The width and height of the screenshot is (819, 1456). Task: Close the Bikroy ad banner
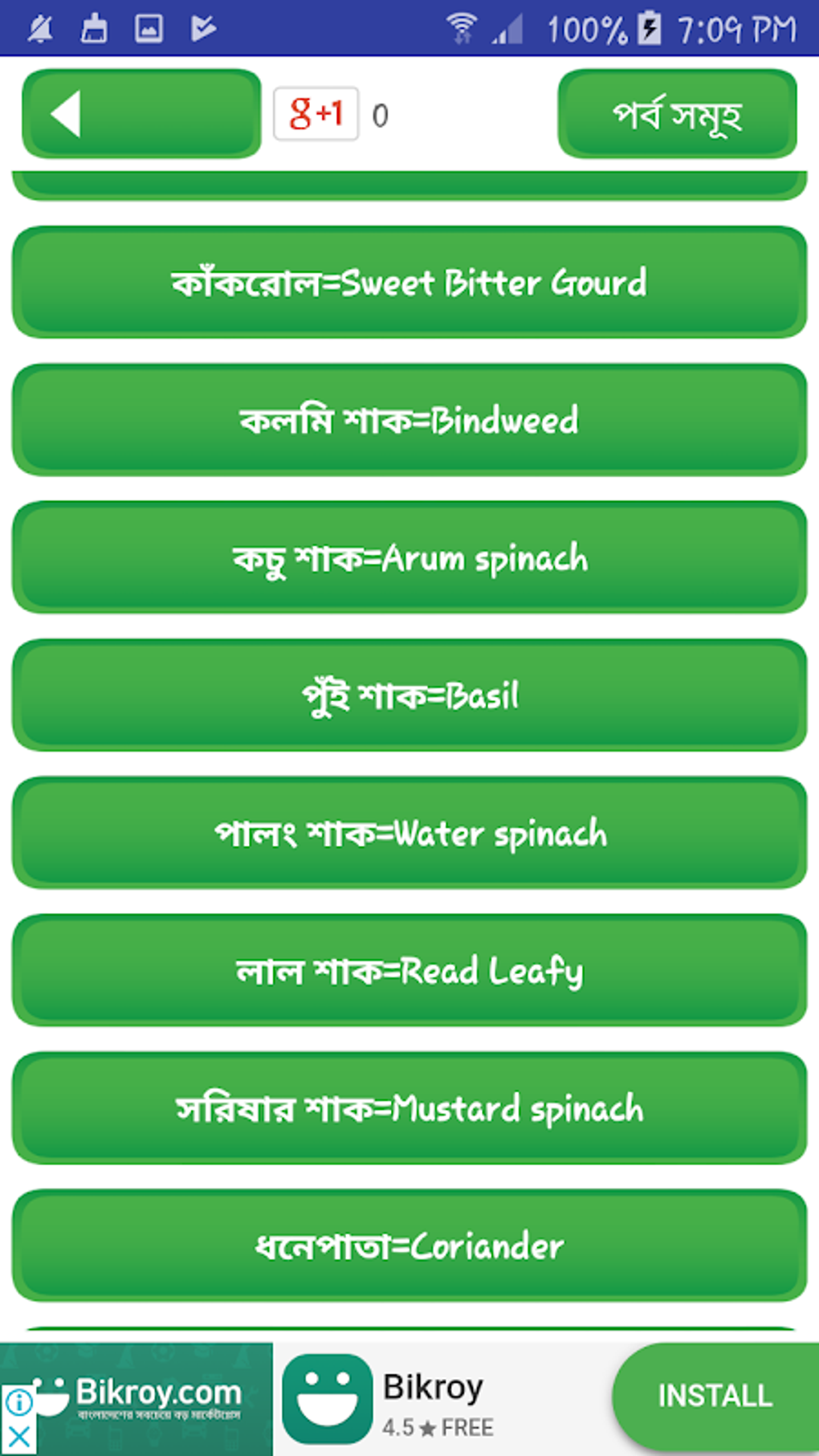click(18, 1437)
